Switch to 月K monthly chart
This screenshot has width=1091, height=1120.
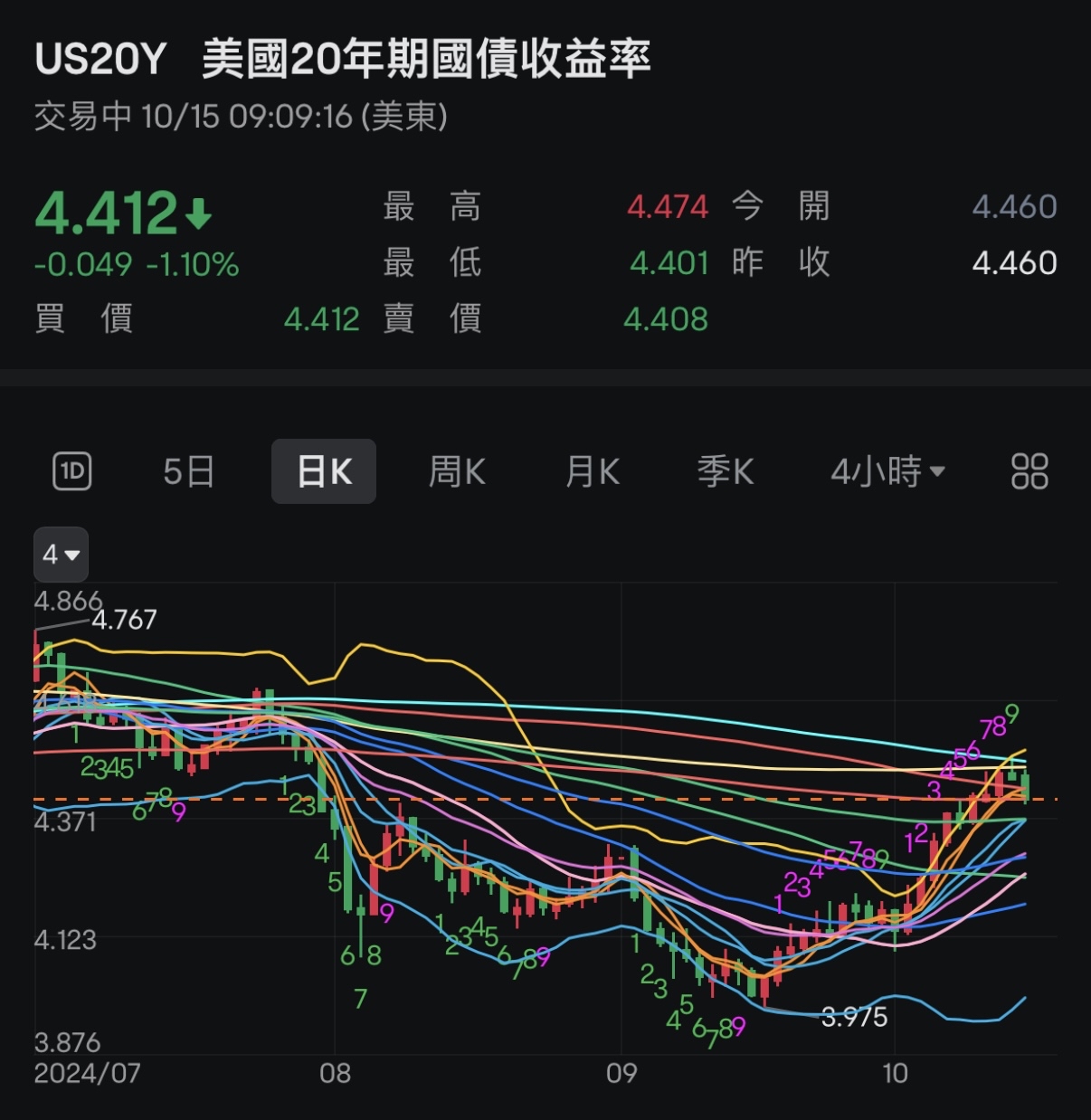click(x=592, y=471)
